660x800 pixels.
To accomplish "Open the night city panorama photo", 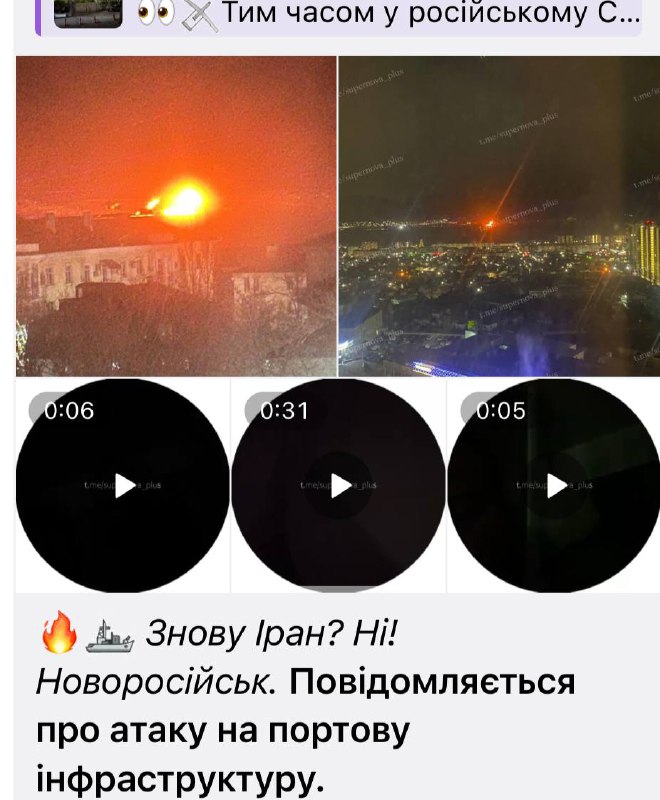I will [x=499, y=215].
